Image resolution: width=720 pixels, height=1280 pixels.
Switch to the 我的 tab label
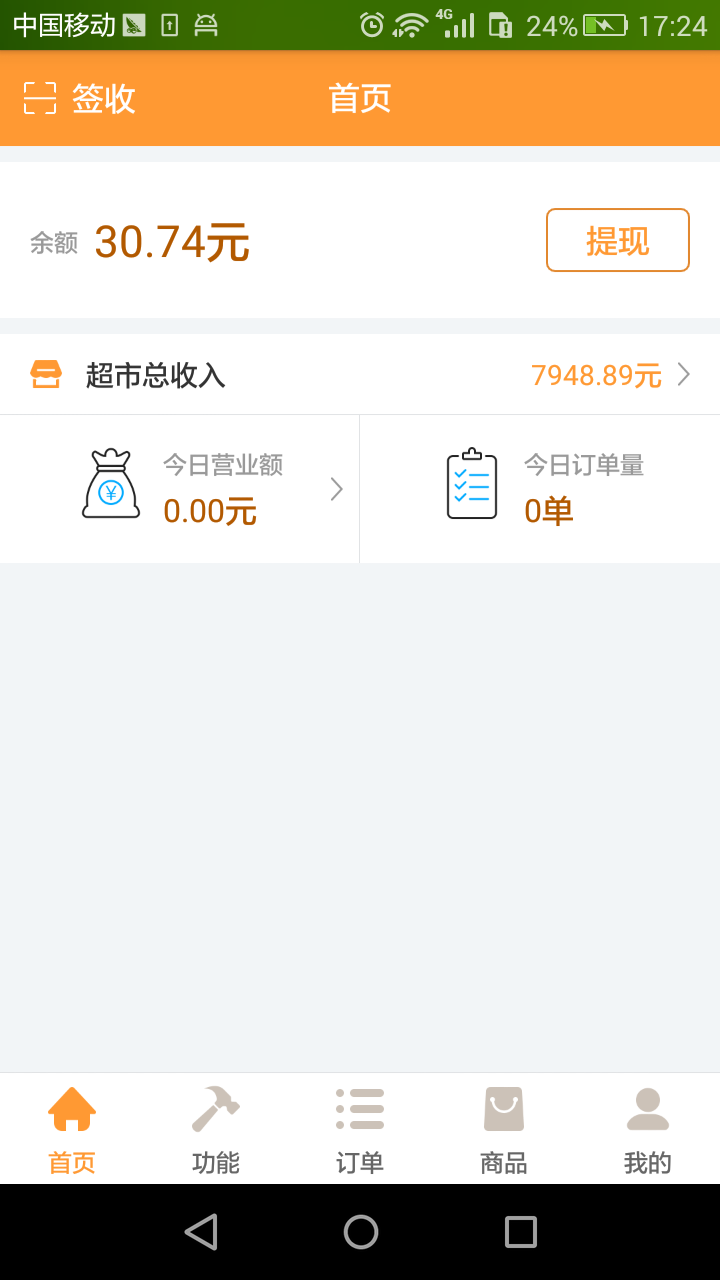coord(647,1162)
